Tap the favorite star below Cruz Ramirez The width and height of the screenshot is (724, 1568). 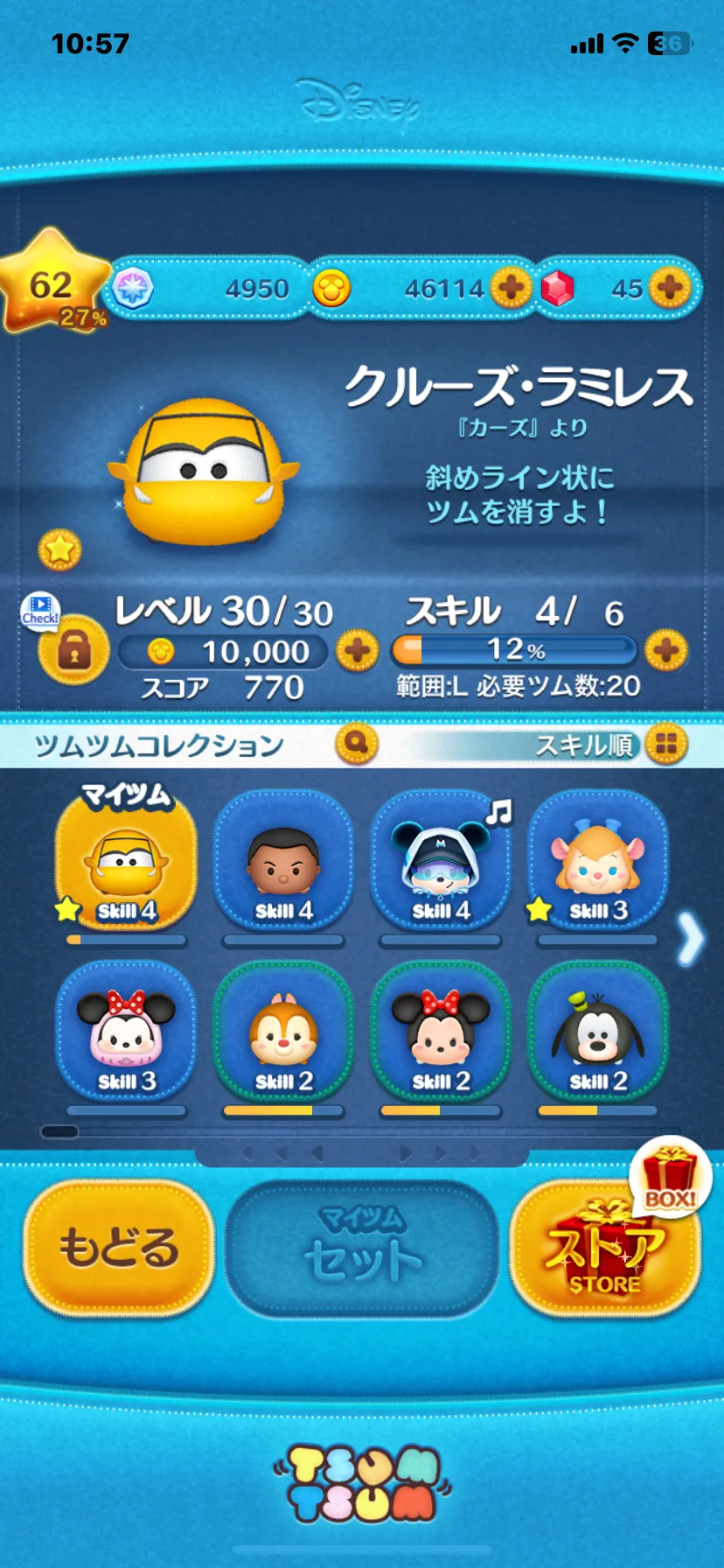(x=59, y=549)
